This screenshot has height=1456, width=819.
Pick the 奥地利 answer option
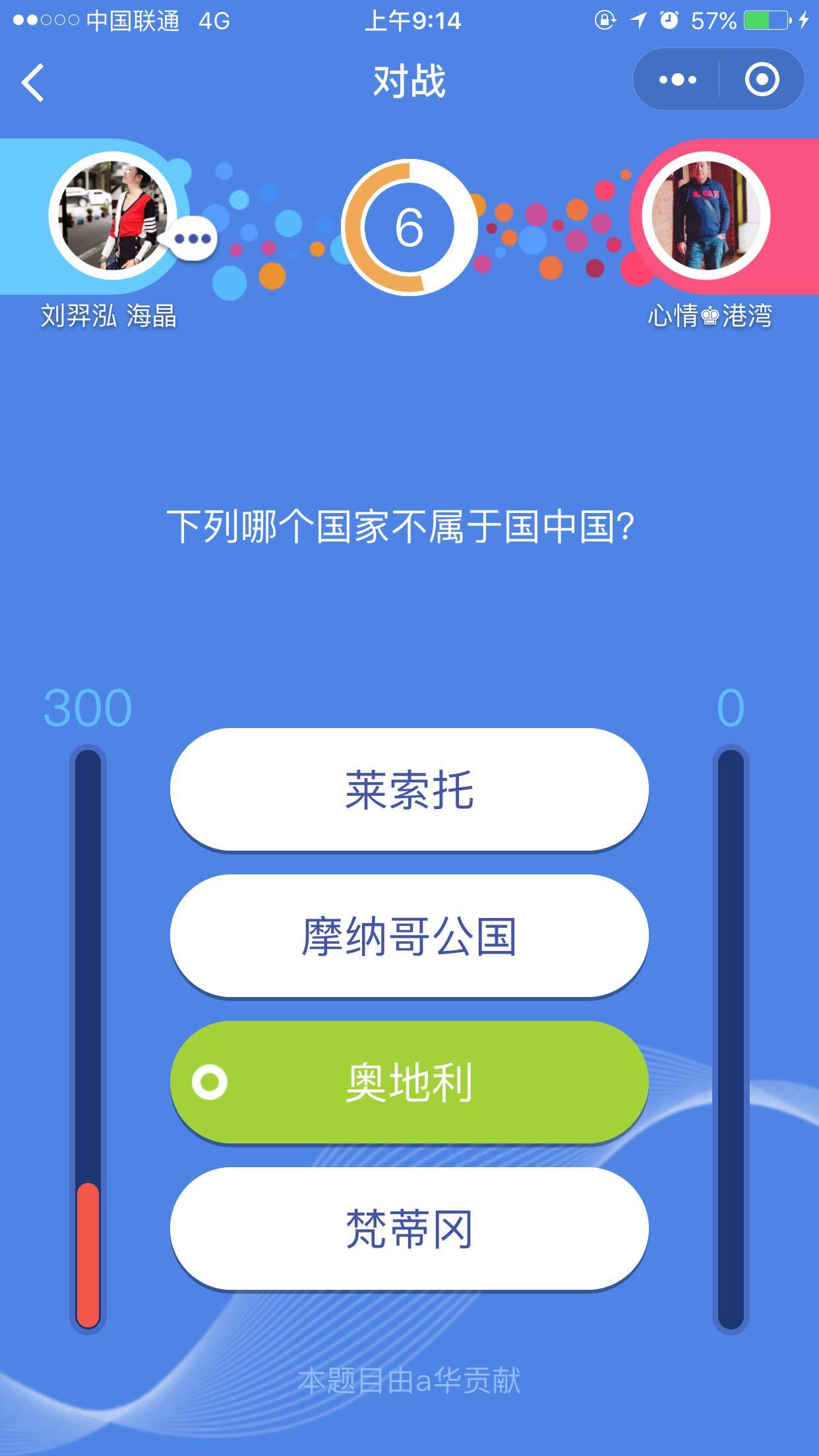tap(409, 1082)
